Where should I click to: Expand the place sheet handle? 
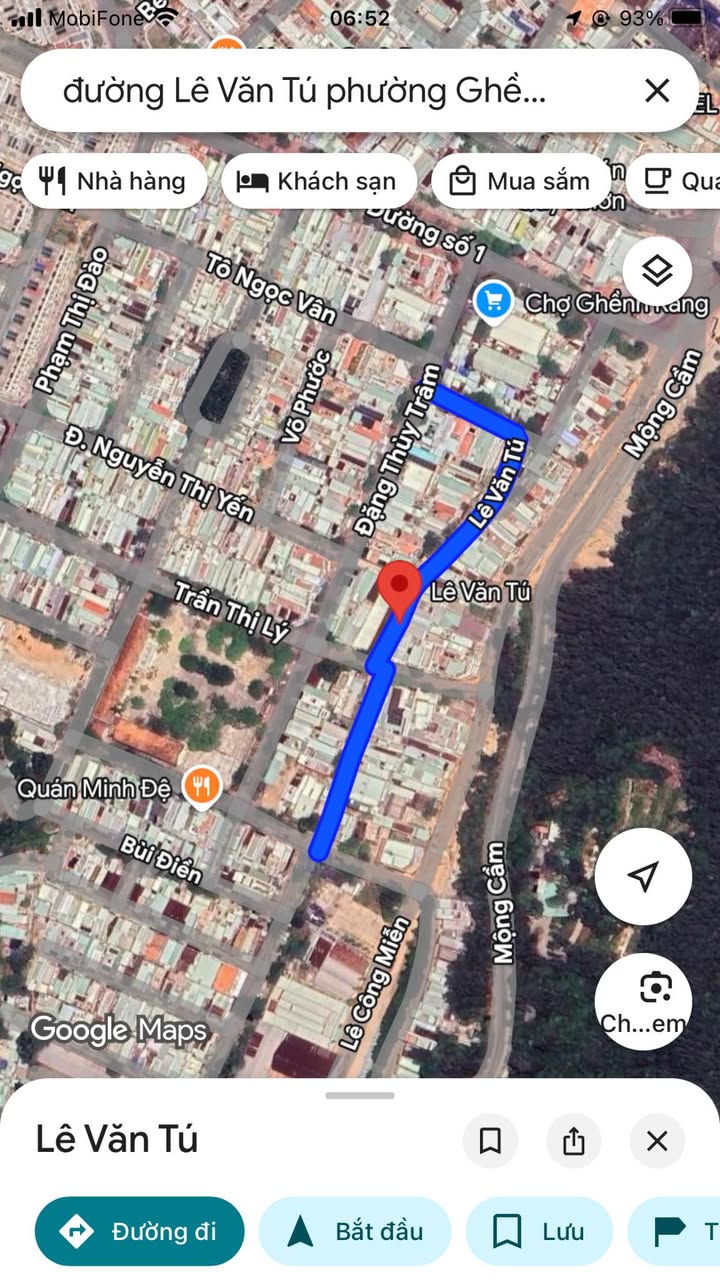click(x=360, y=1095)
